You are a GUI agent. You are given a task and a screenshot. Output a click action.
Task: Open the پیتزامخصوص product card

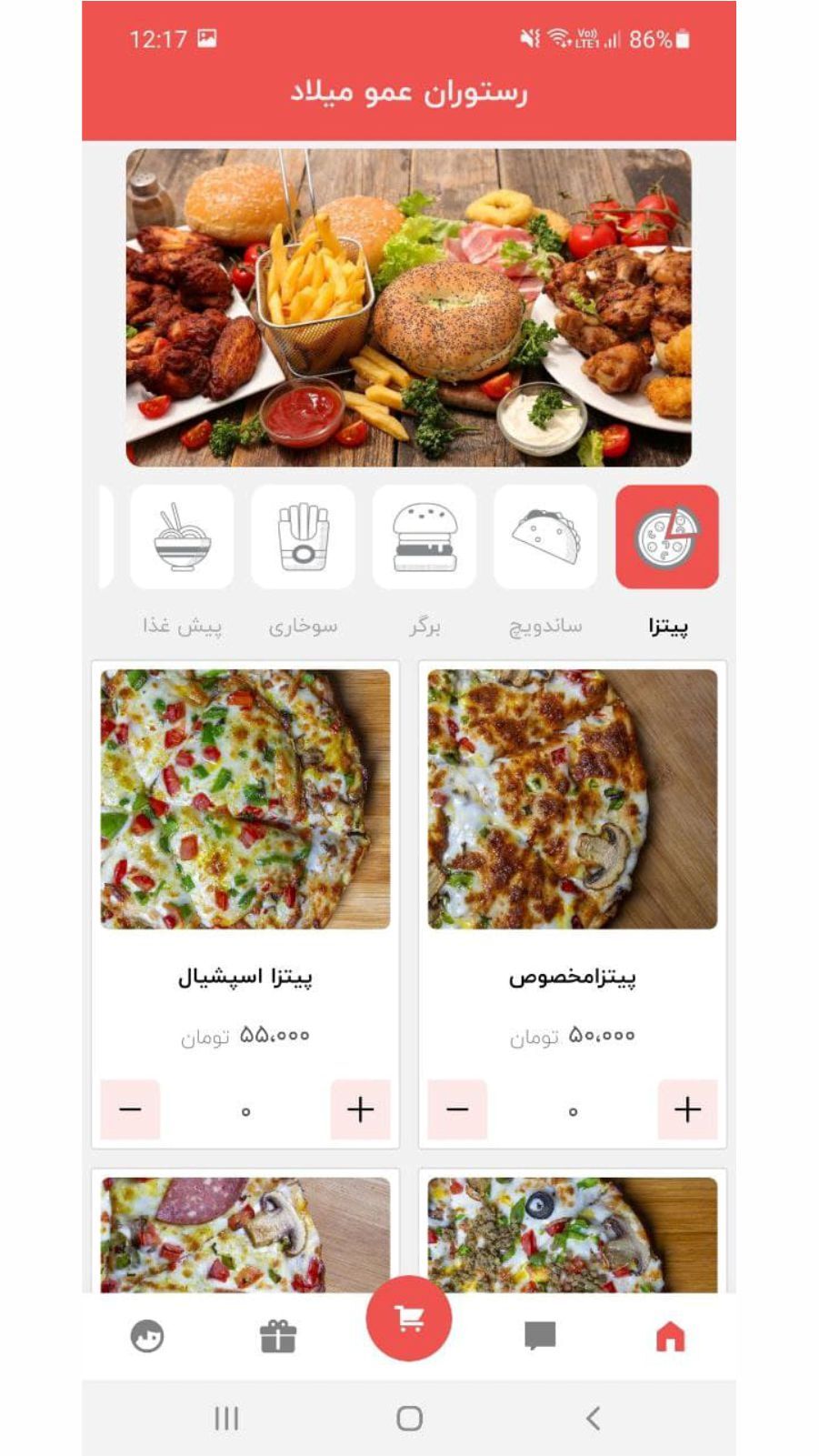point(572,800)
